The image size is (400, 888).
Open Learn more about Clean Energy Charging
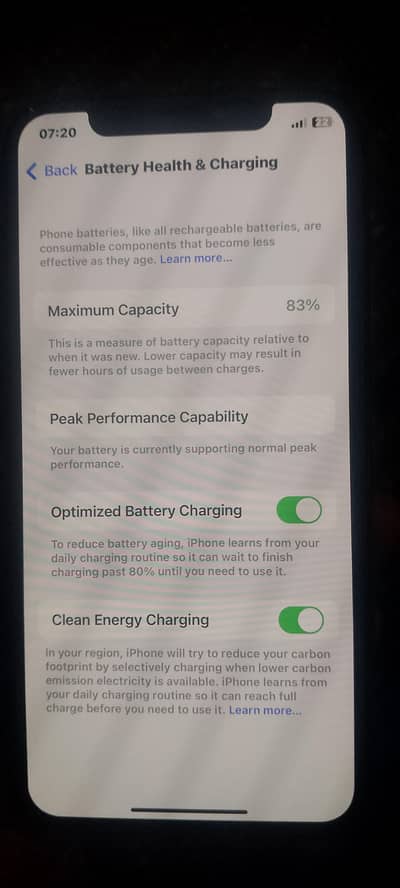[x=265, y=710]
